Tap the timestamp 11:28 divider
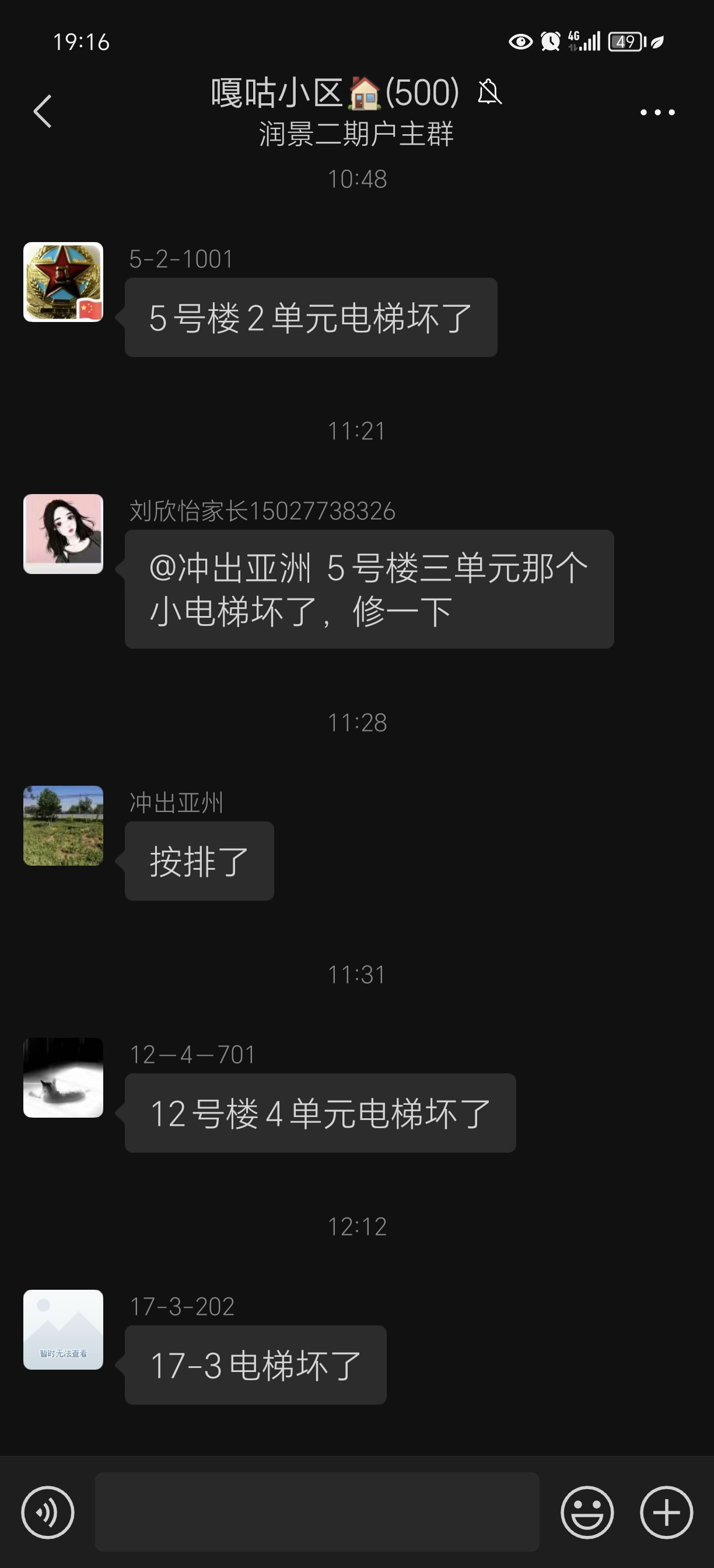Screen dimensions: 714x1568 point(356,723)
